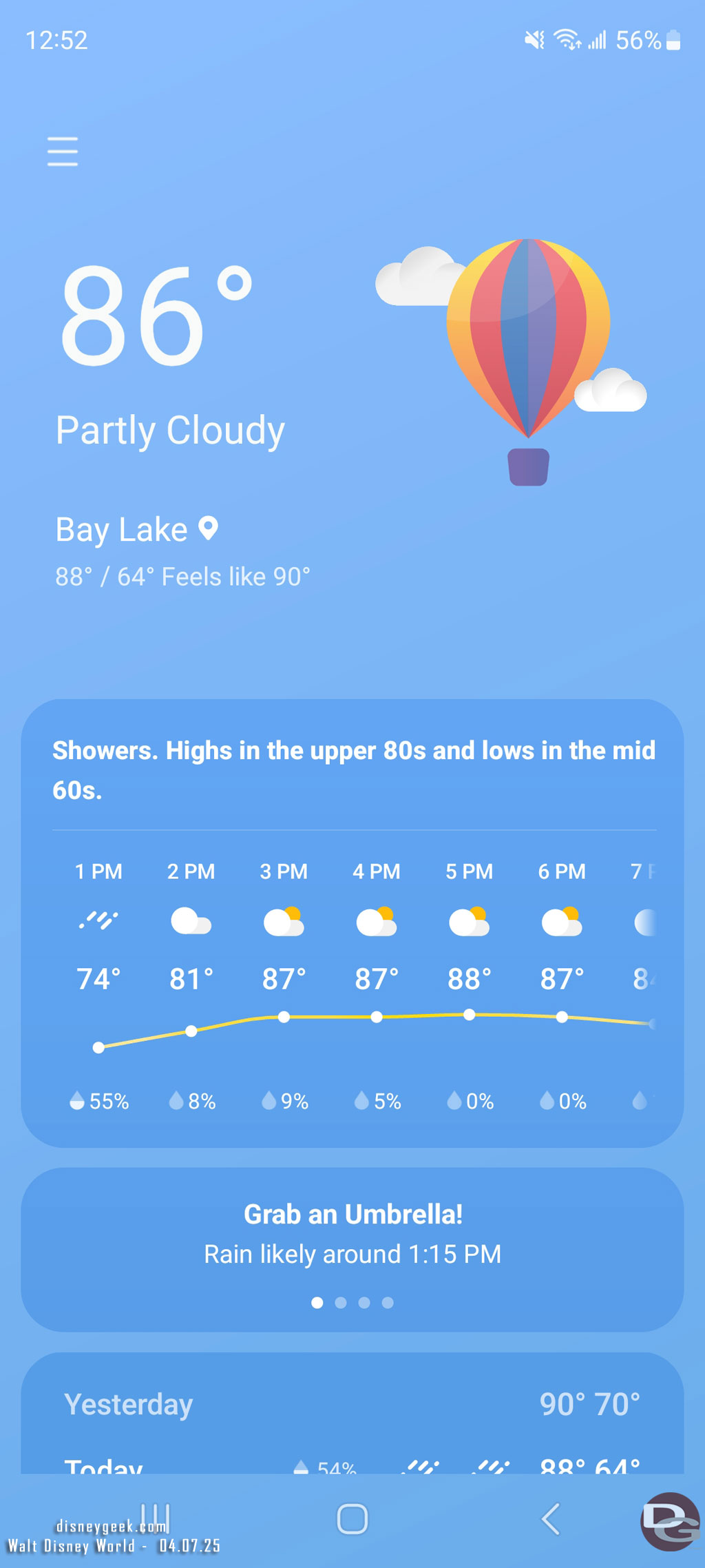Open the Bay Lake location entry
The height and width of the screenshot is (1568, 705).
pyautogui.click(x=136, y=530)
